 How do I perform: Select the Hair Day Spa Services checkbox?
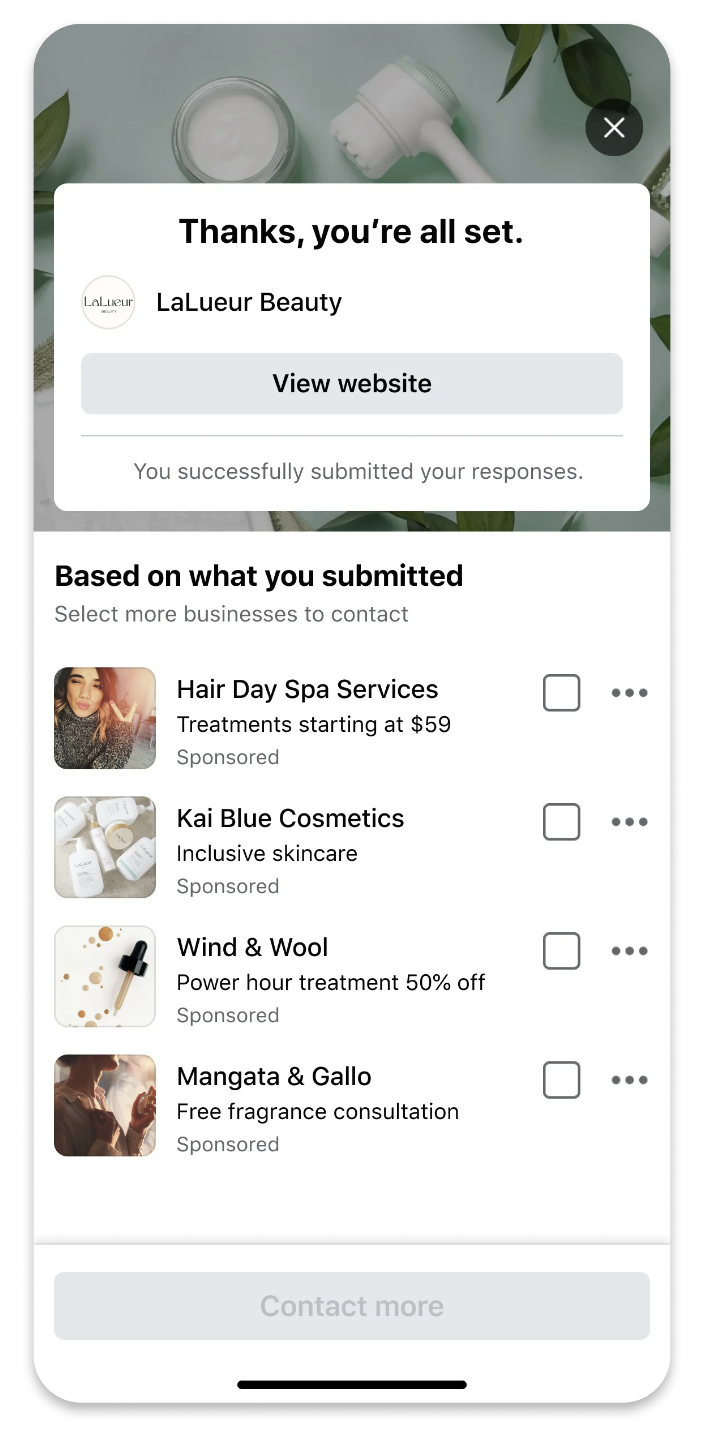(x=562, y=692)
